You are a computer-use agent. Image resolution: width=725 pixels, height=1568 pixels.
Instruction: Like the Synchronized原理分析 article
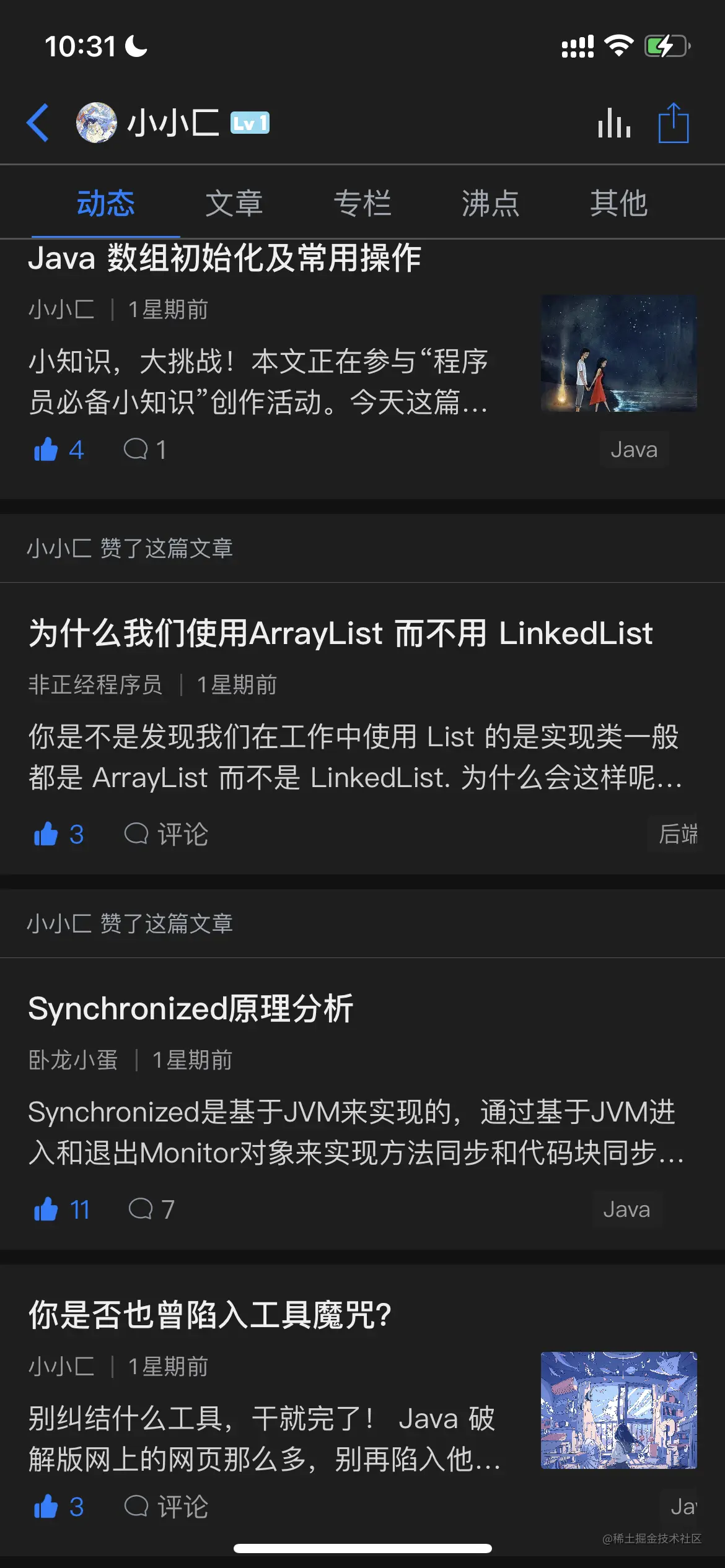(61, 1209)
